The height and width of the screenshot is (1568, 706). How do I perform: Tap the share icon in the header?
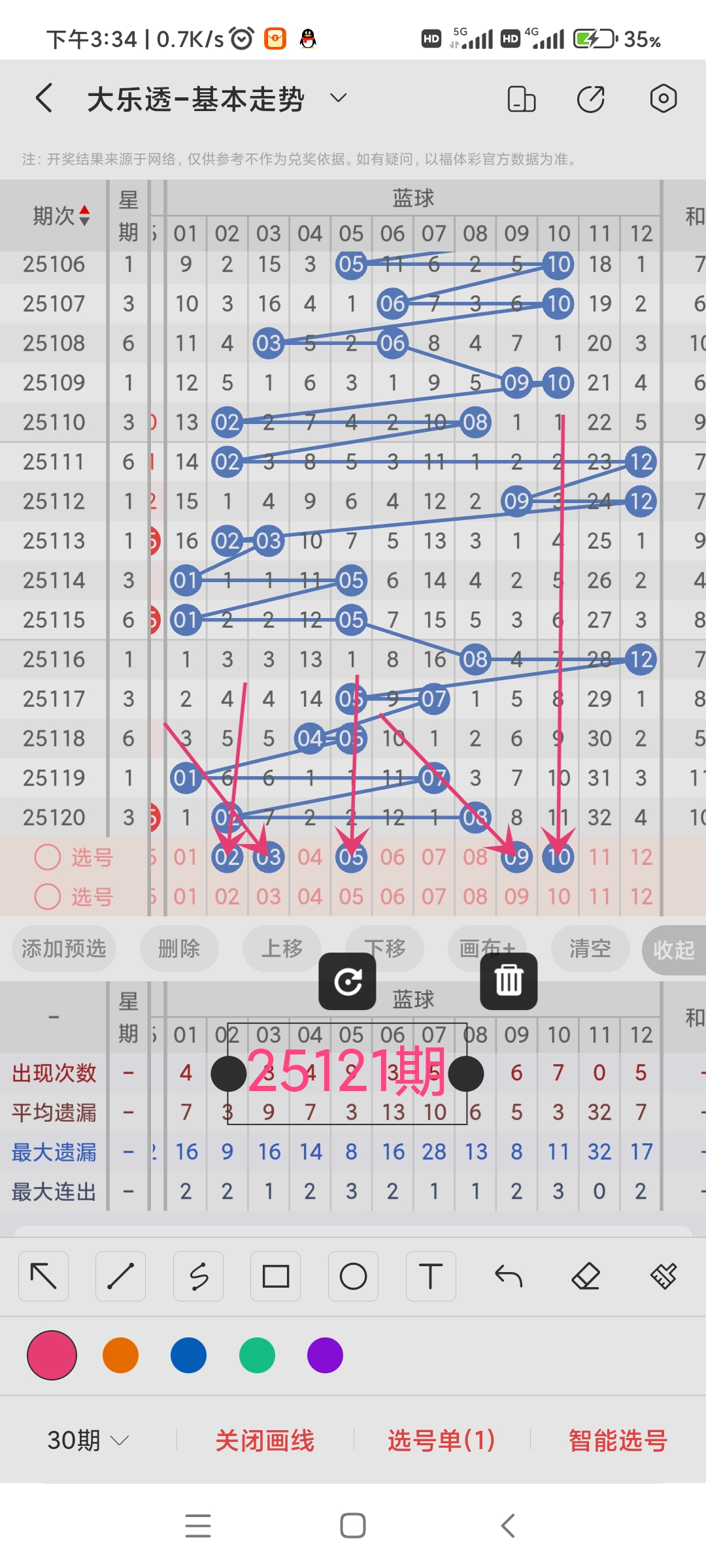tap(590, 99)
